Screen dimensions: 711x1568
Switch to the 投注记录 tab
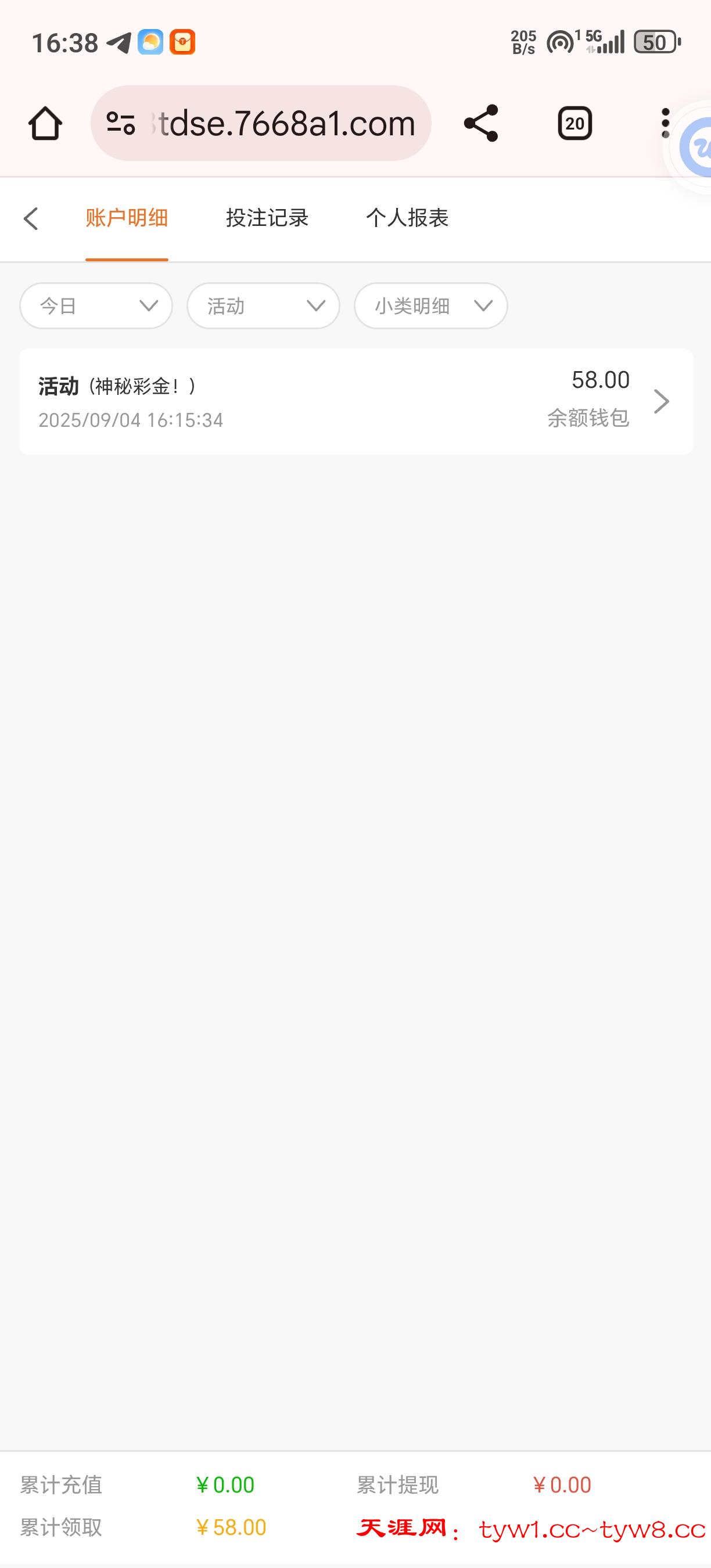pyautogui.click(x=267, y=218)
